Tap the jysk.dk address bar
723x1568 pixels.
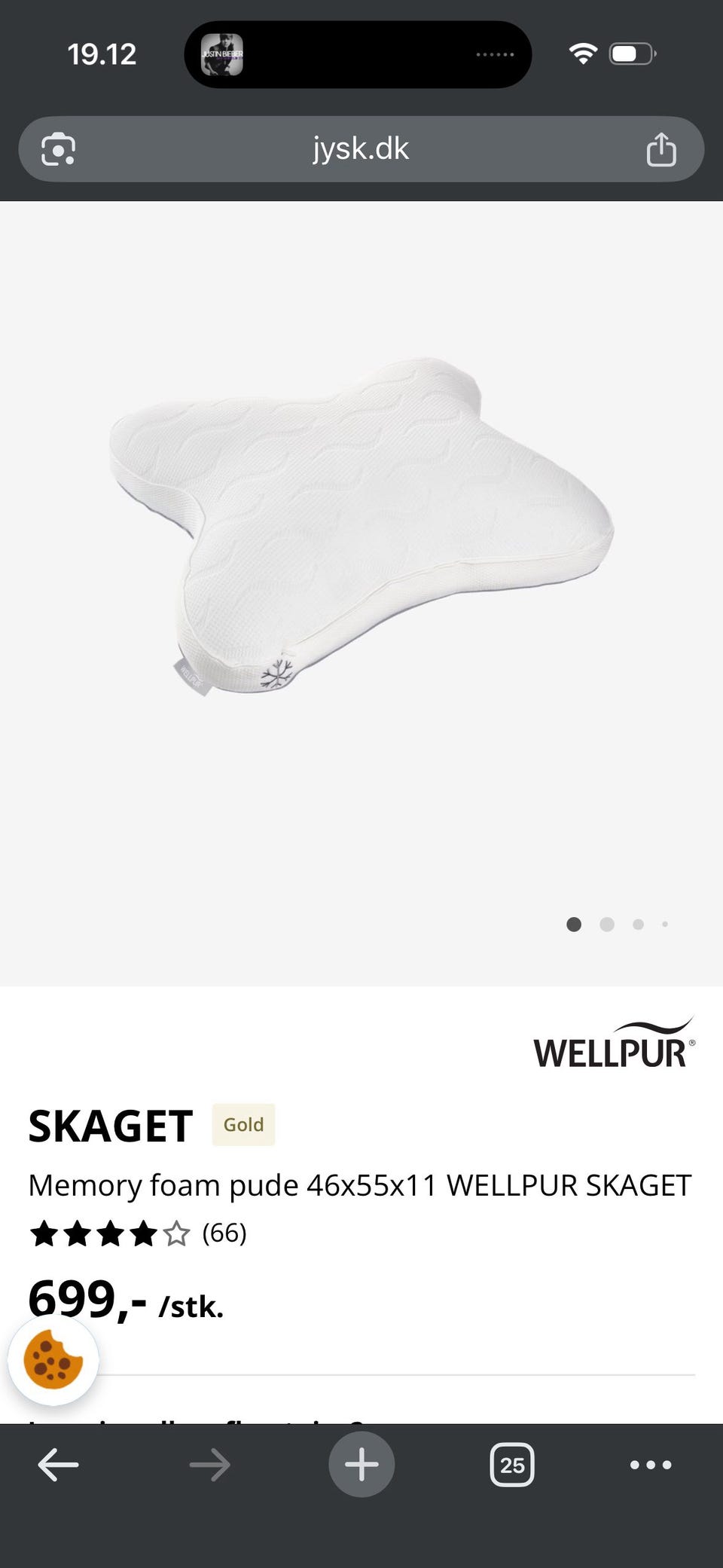pos(361,149)
